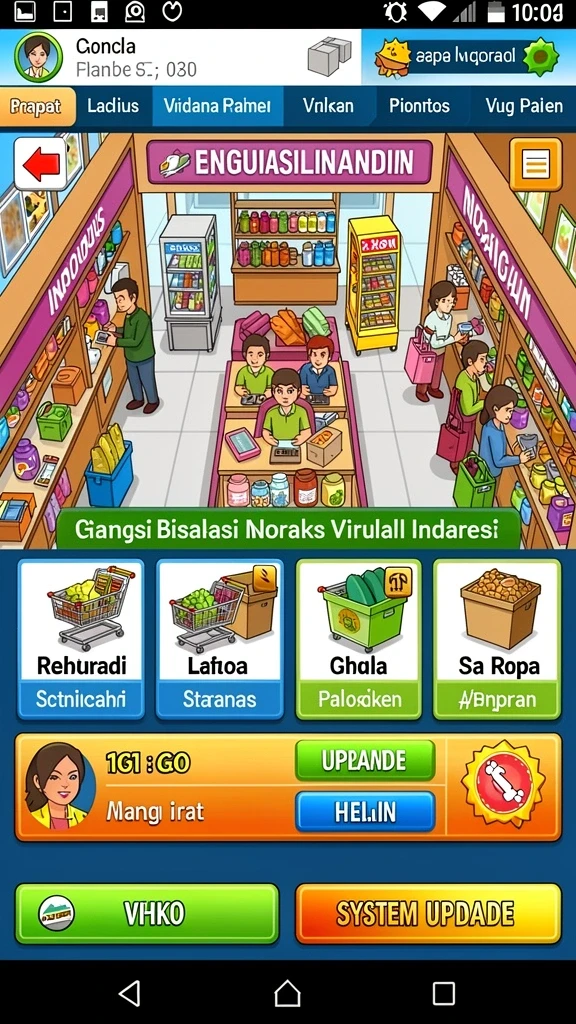Open the Ghala green bin card

click(358, 639)
